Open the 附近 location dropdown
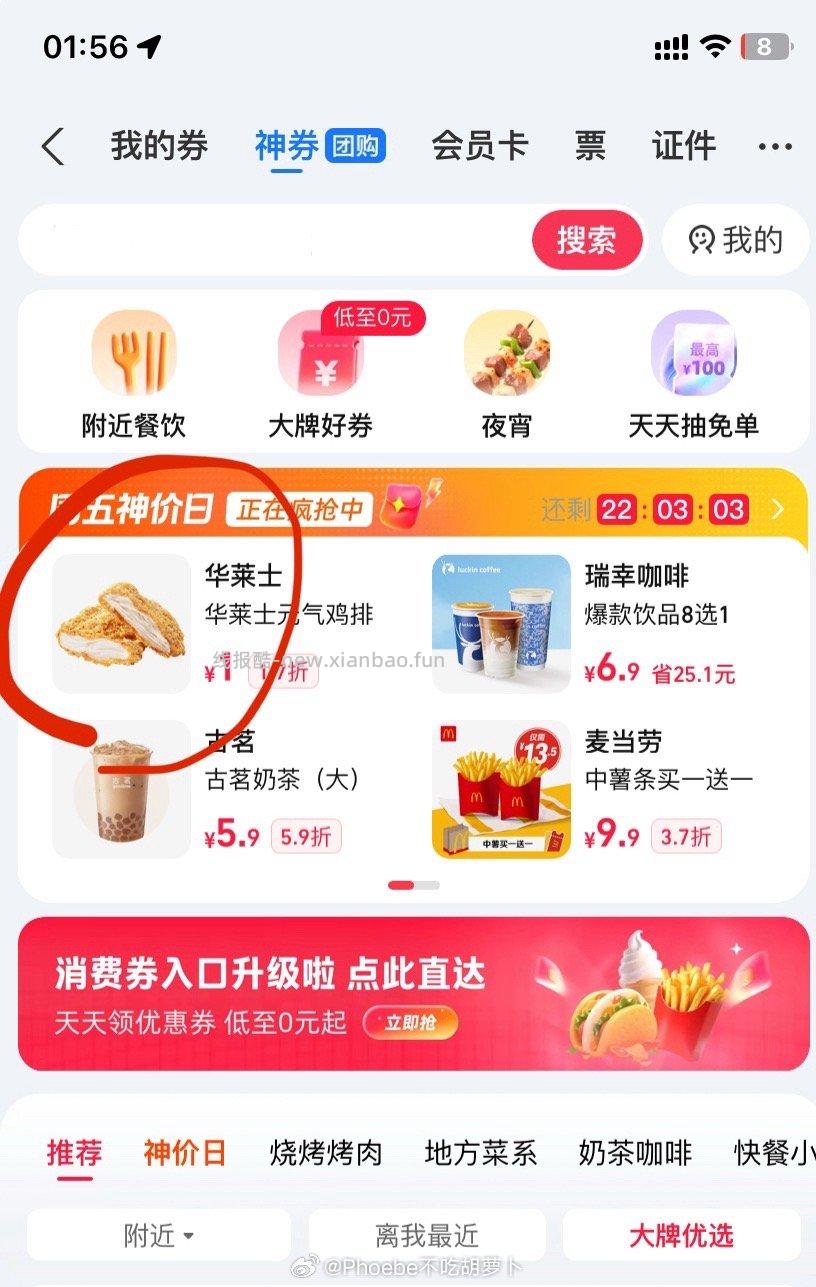This screenshot has width=816, height=1287. click(x=157, y=1236)
